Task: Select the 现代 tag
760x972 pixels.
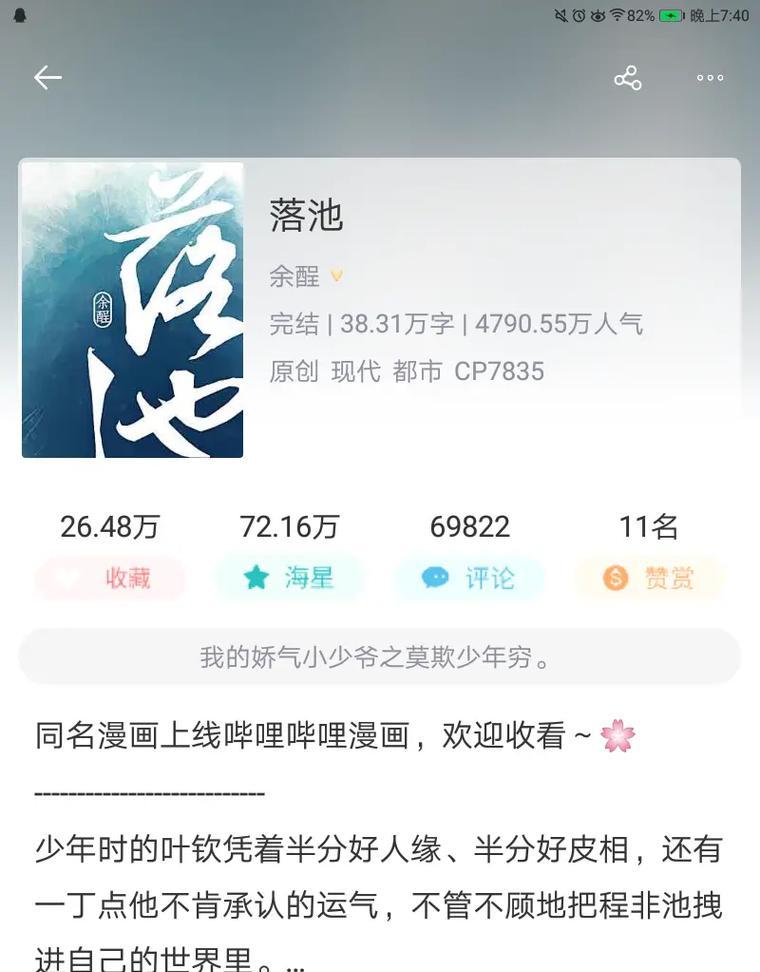Action: pos(355,372)
